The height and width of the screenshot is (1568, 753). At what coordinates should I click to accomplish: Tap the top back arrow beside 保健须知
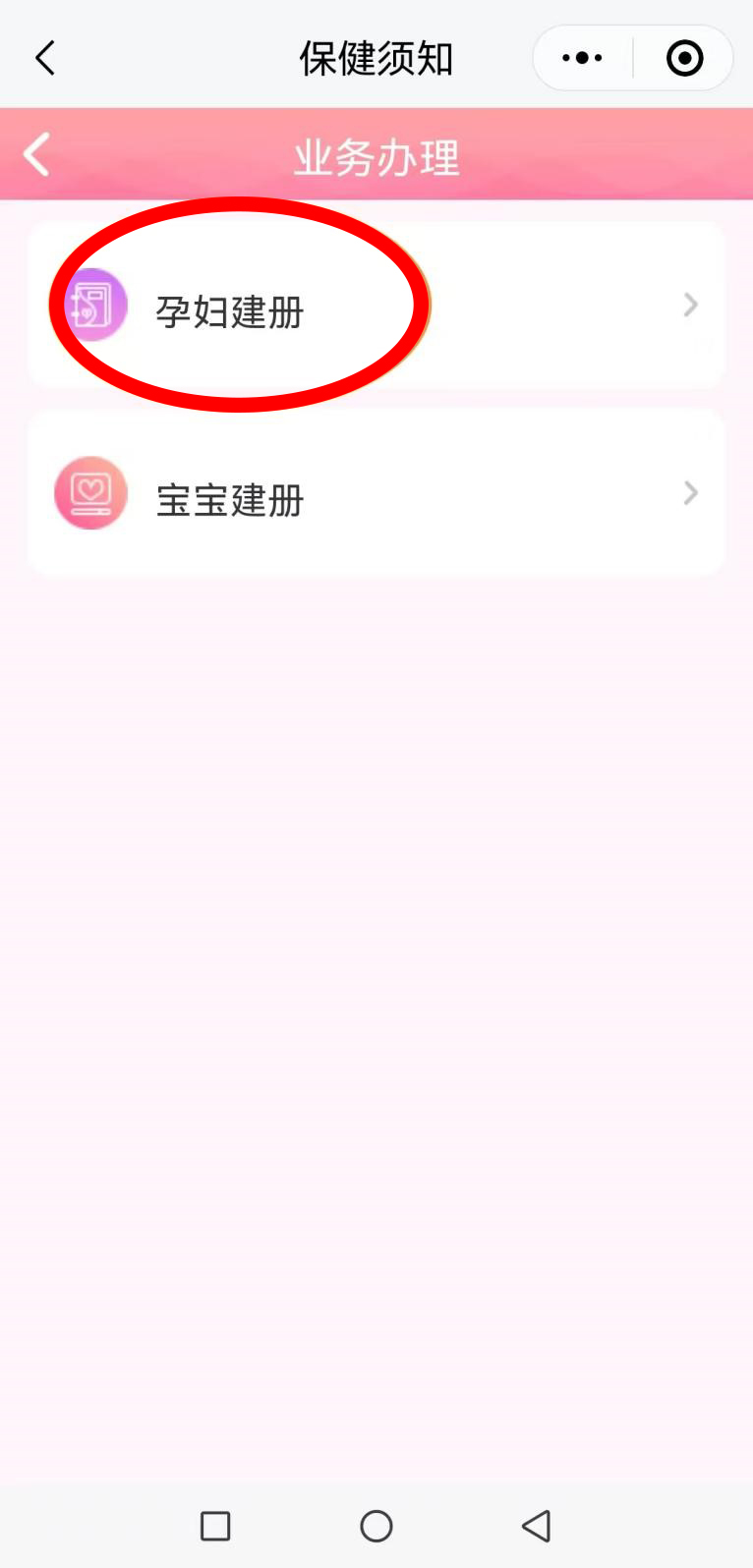coord(45,58)
